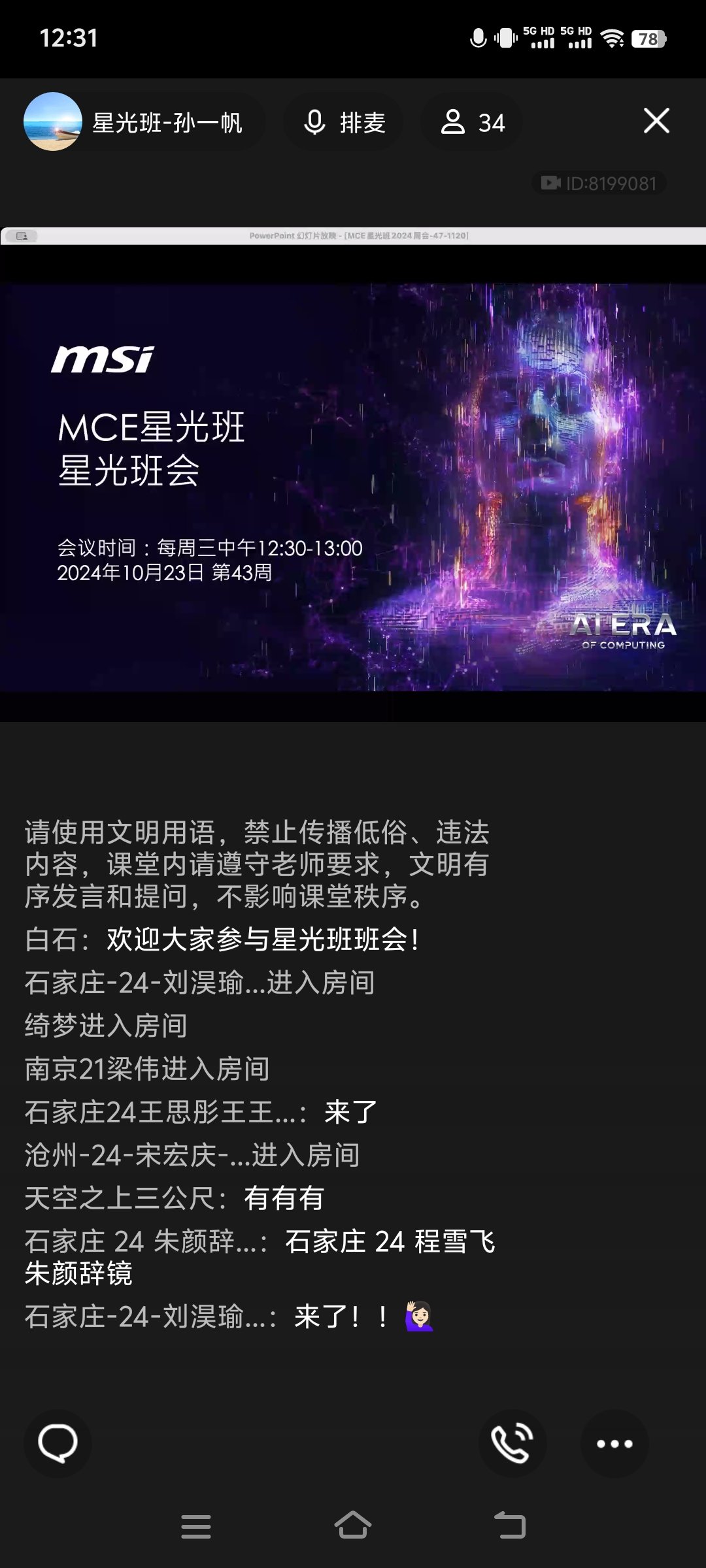Open the chat comment bubble

[58, 1443]
